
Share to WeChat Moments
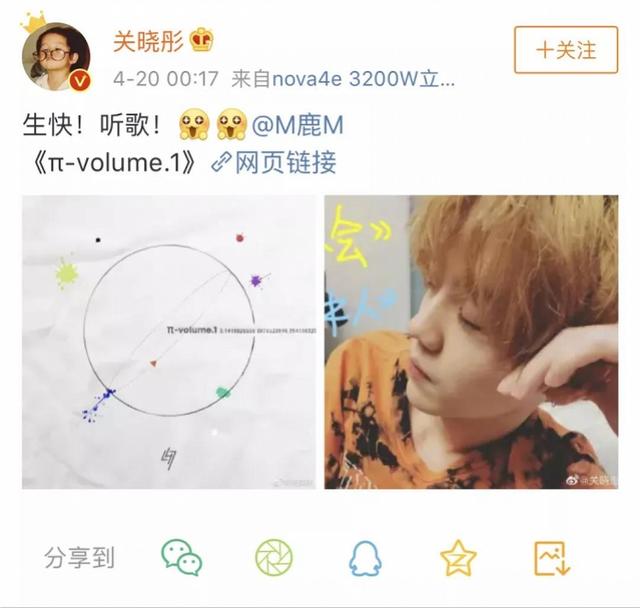[x=273, y=557]
